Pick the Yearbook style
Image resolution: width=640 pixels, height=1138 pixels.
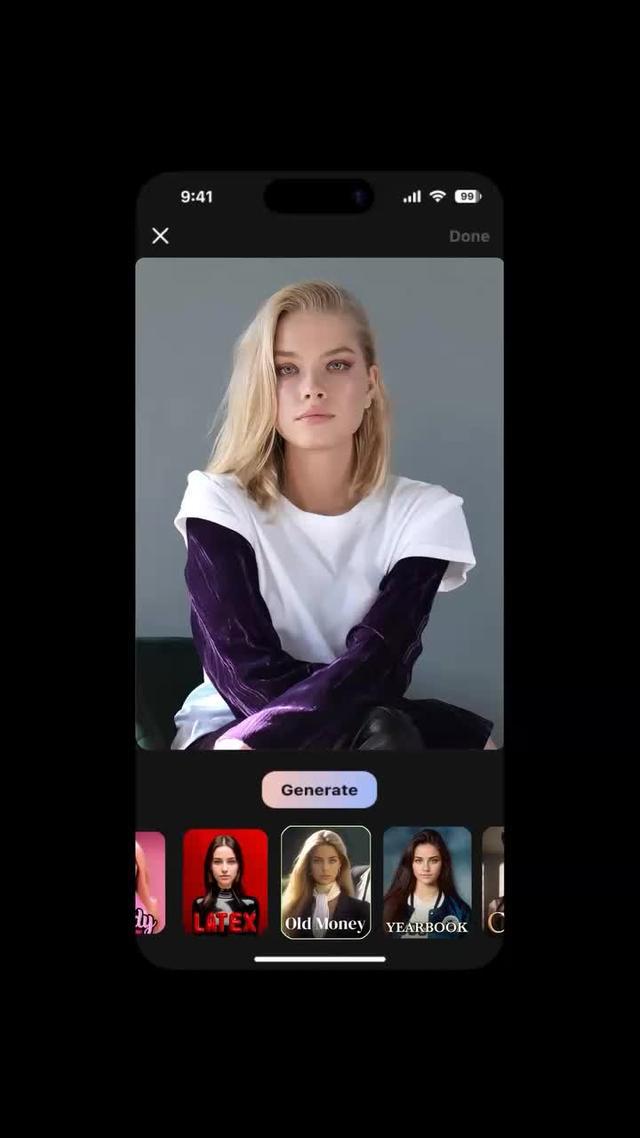[427, 882]
